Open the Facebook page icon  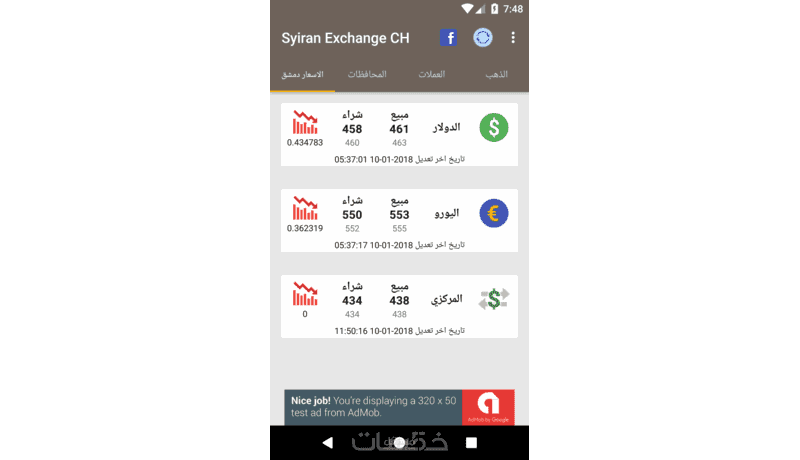click(x=449, y=38)
